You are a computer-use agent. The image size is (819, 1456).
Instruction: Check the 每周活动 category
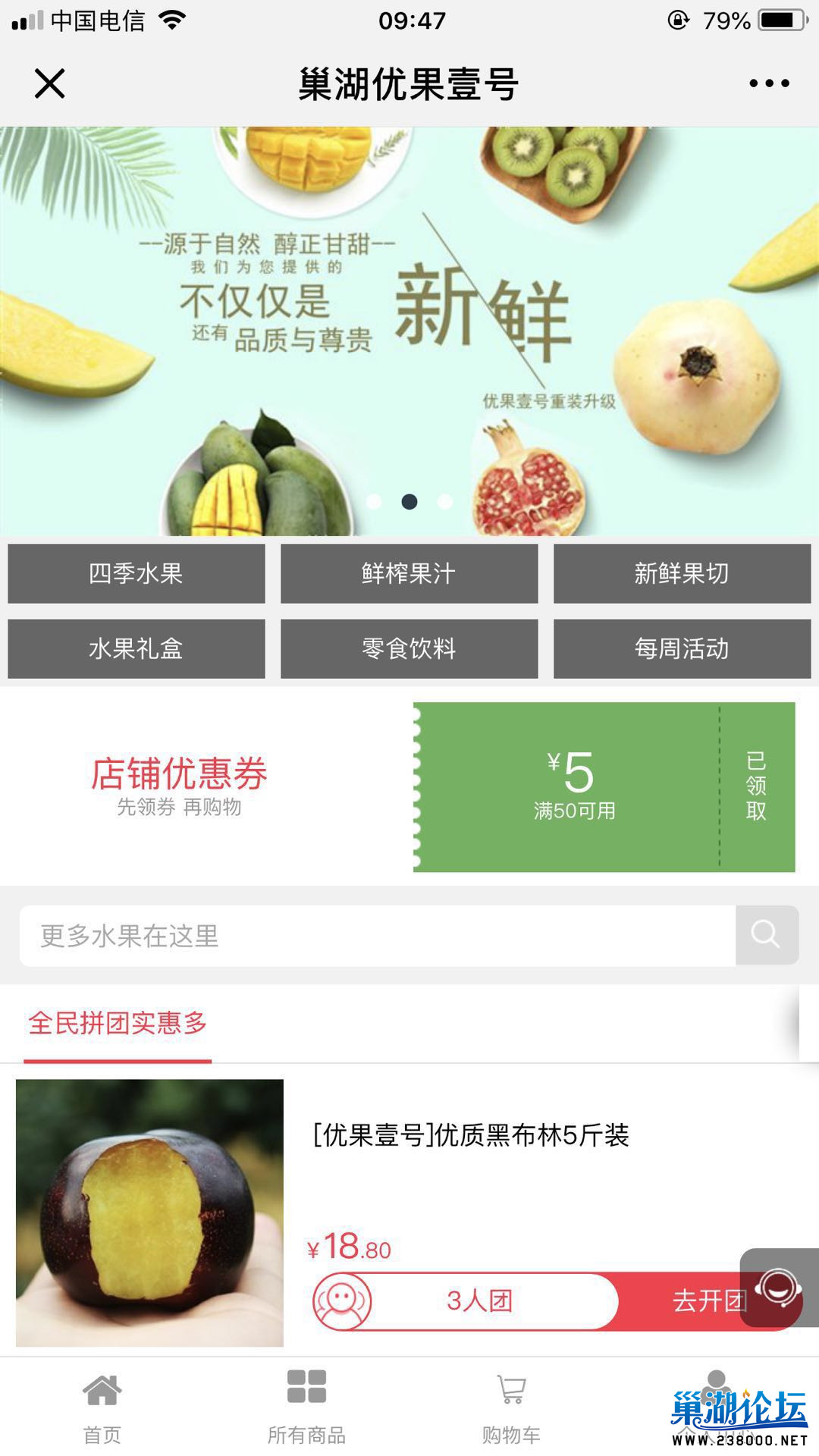click(682, 648)
